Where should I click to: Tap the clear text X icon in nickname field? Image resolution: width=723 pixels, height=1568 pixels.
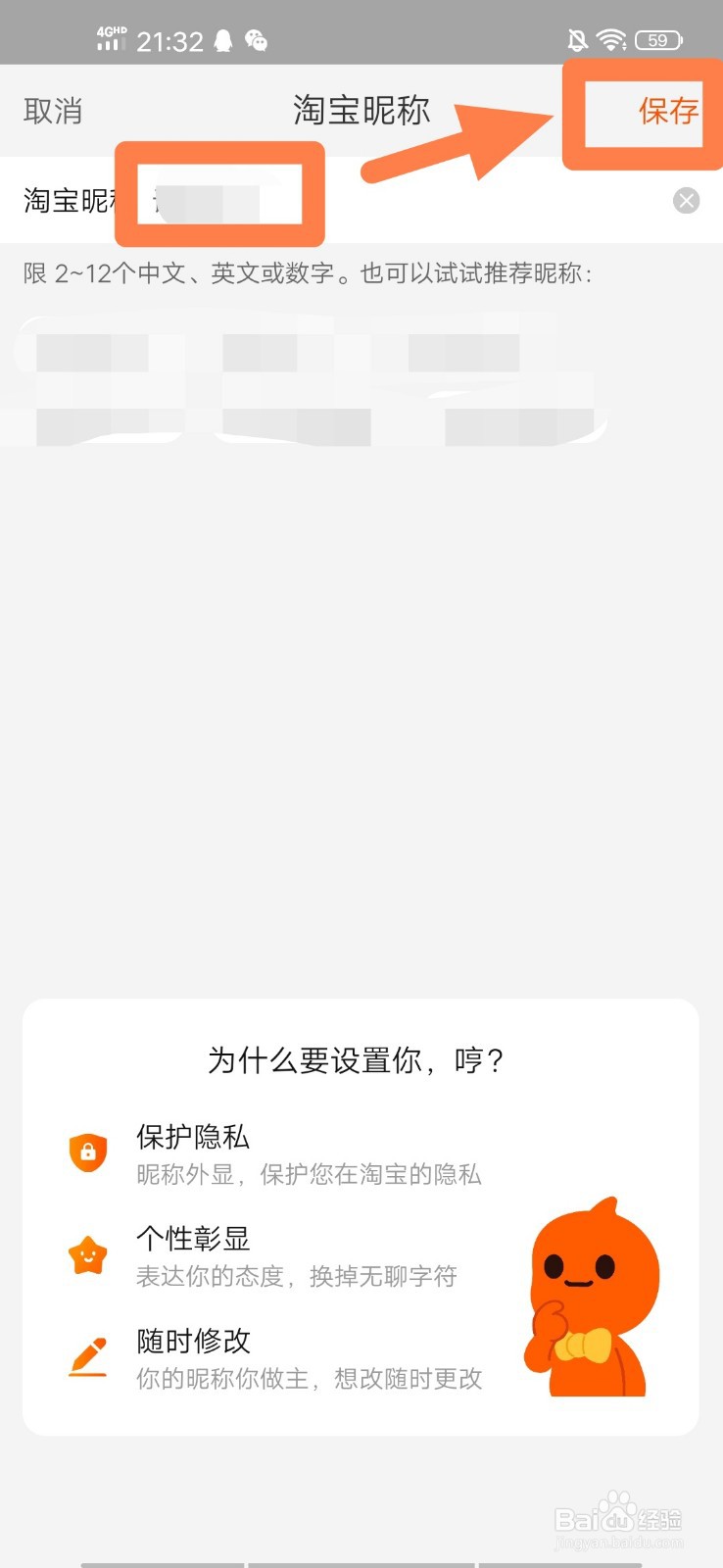pos(686,201)
